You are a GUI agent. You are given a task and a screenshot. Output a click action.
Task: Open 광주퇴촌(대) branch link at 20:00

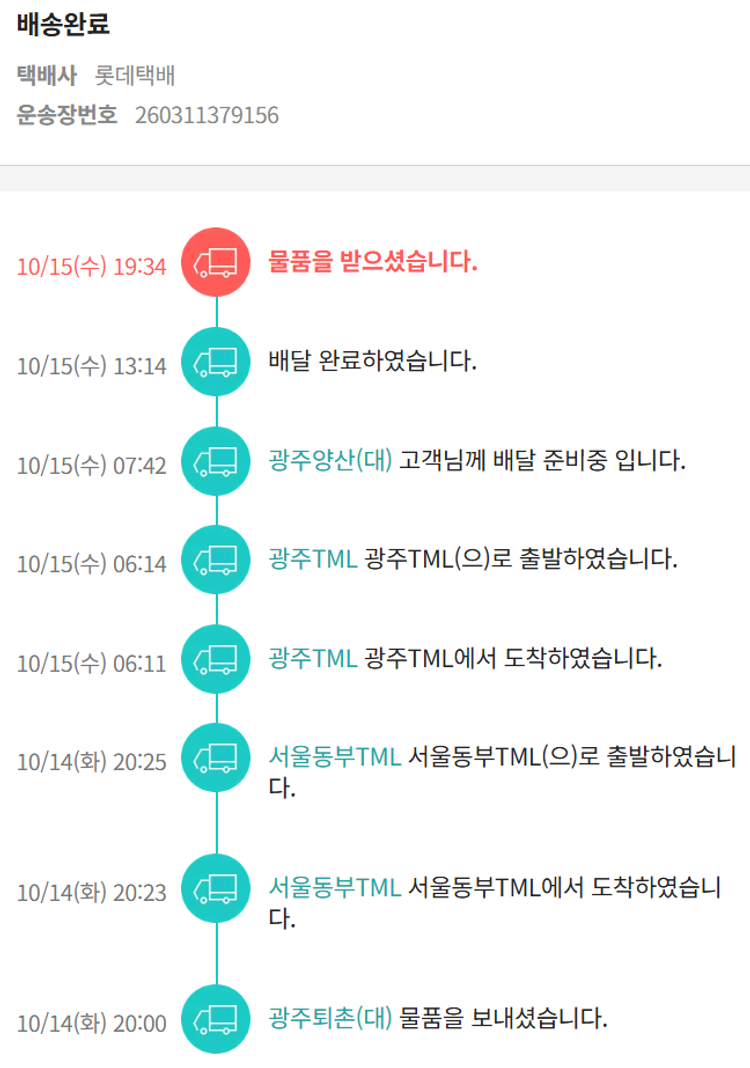point(331,1018)
